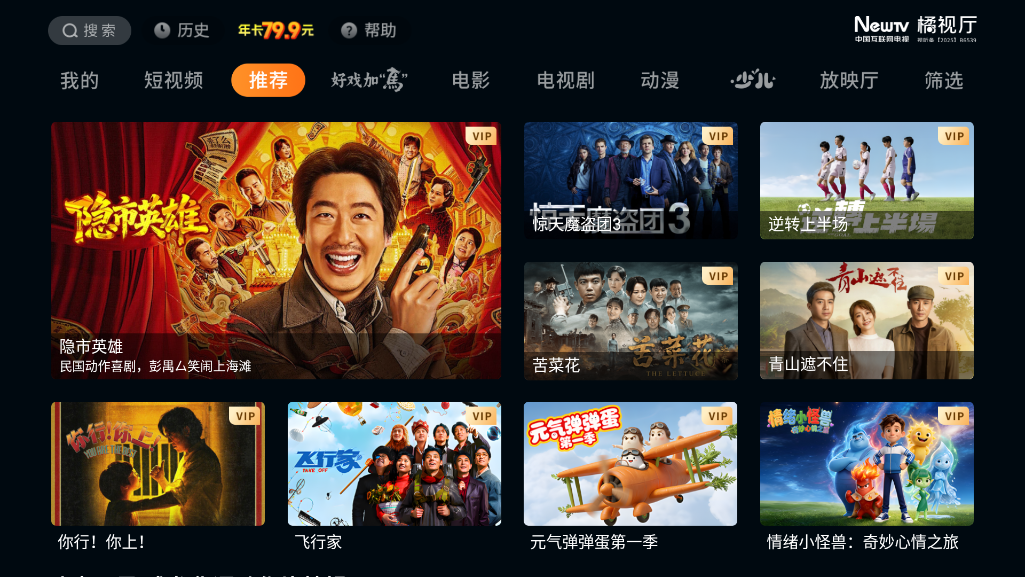Open 惊天魔盗团3 movie card
The width and height of the screenshot is (1025, 577).
(630, 180)
